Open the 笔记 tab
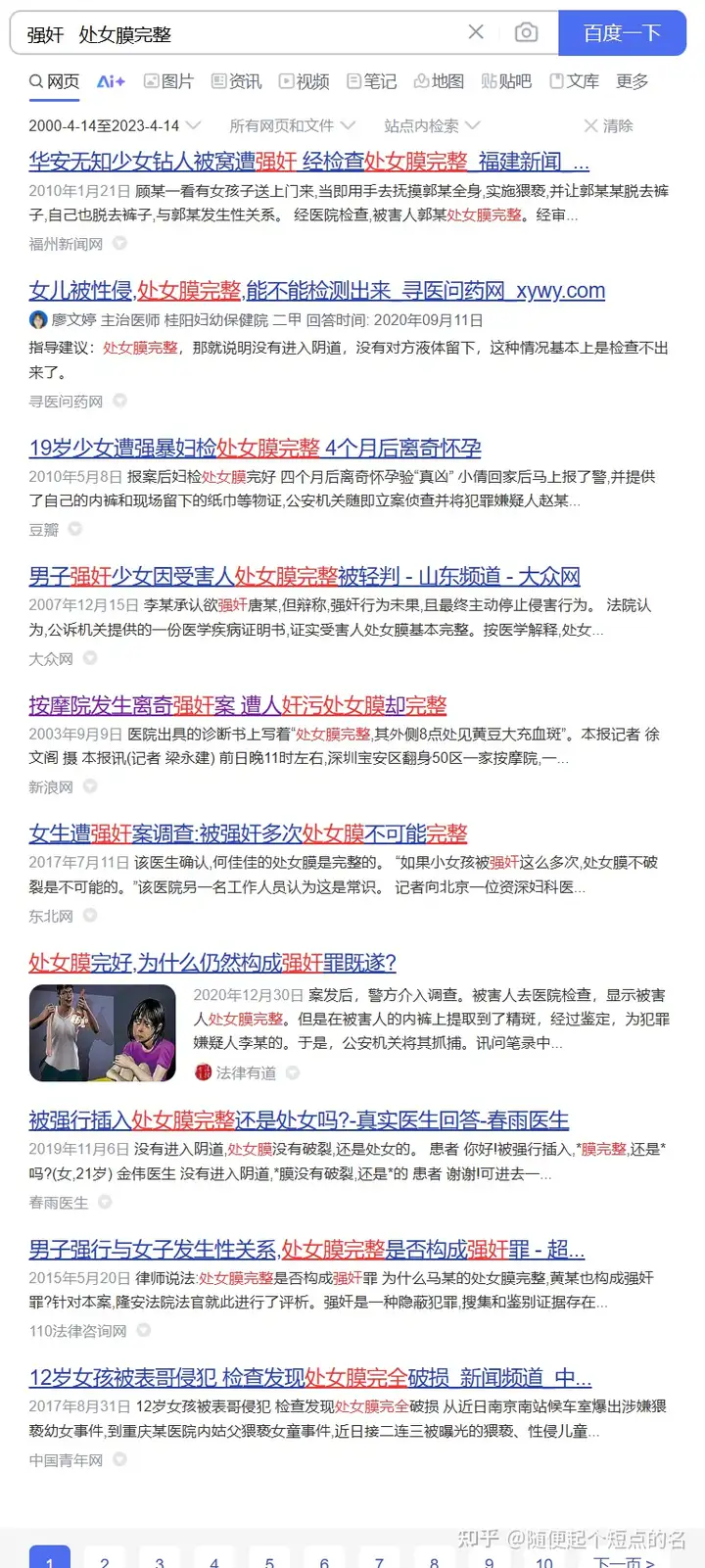The width and height of the screenshot is (705, 1568). click(372, 81)
